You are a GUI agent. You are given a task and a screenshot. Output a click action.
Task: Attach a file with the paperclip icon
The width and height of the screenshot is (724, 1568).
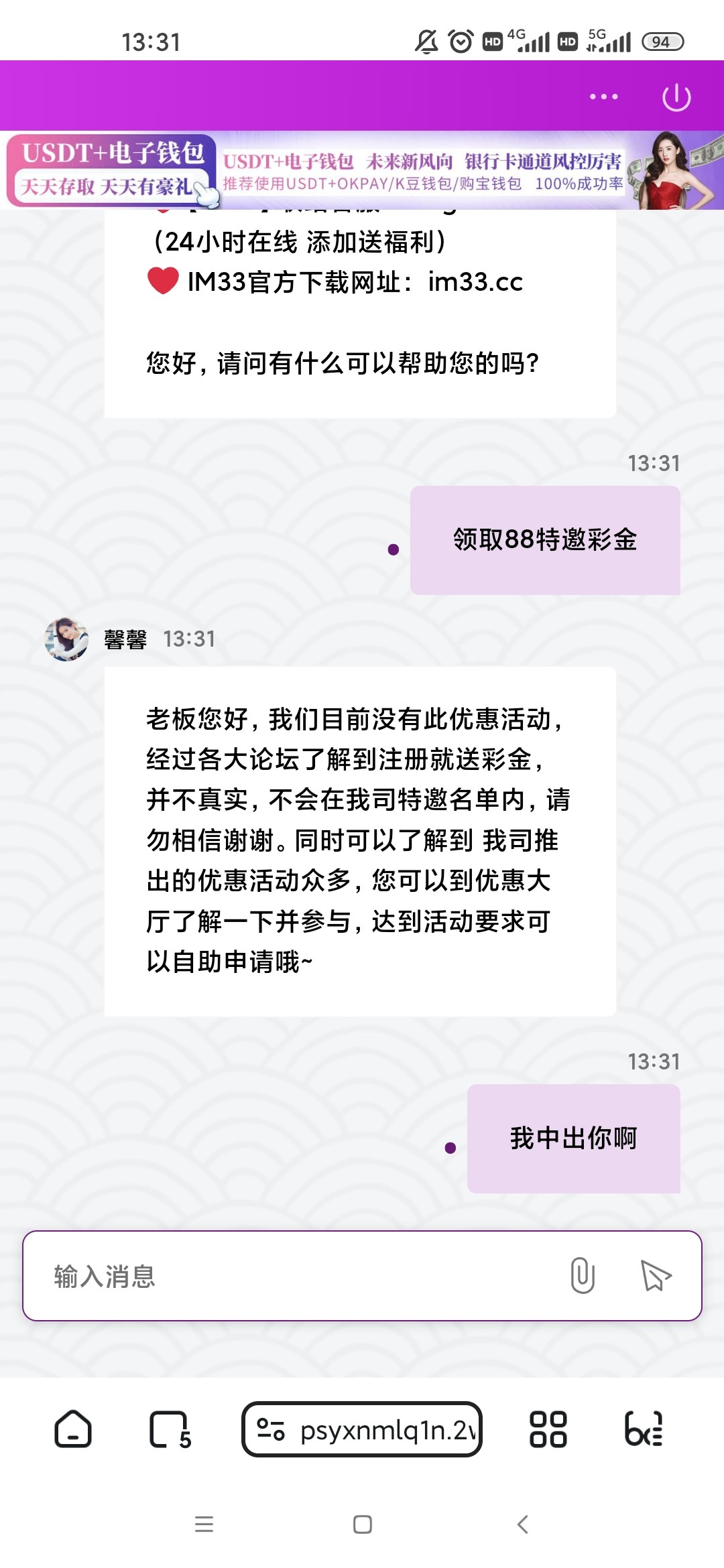tap(582, 1275)
